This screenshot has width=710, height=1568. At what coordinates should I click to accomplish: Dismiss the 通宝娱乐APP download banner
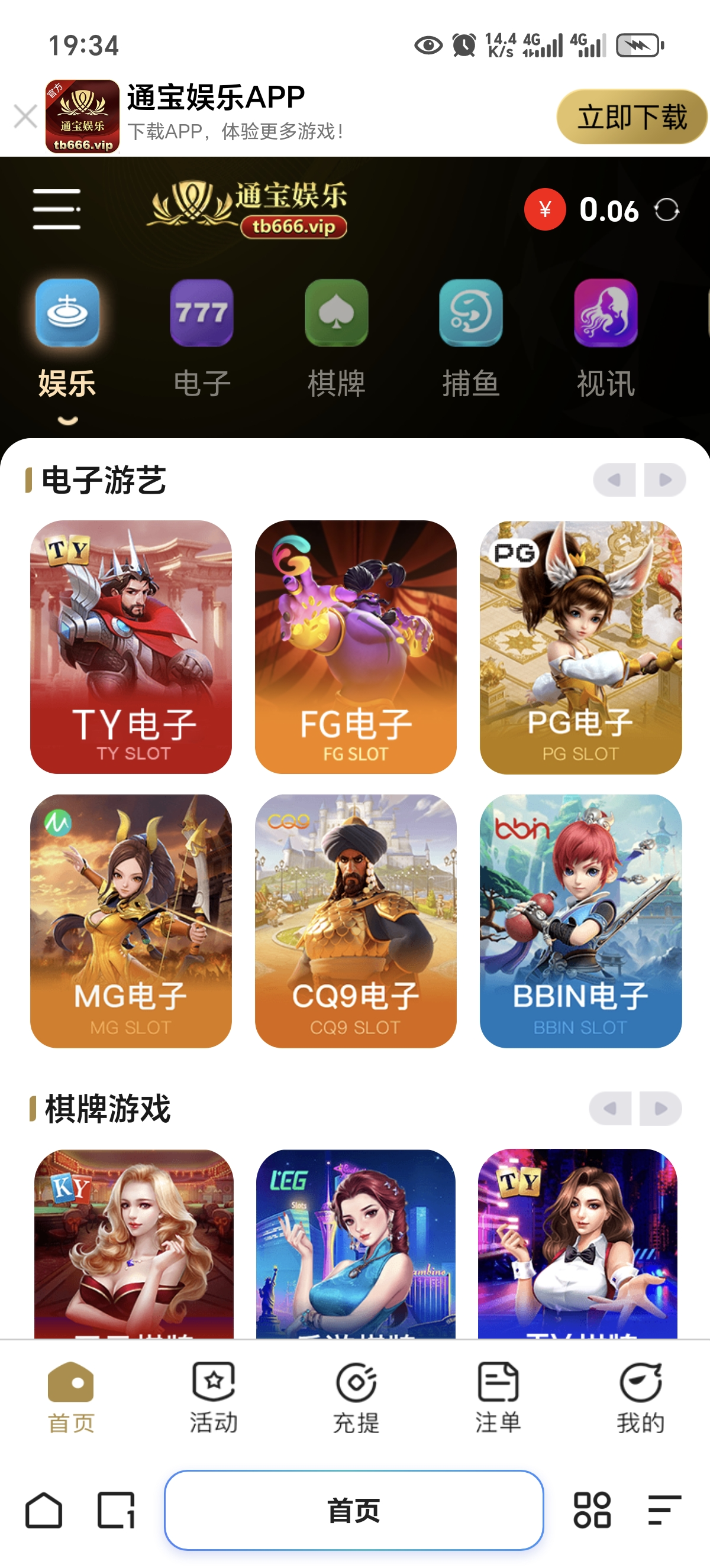[25, 116]
